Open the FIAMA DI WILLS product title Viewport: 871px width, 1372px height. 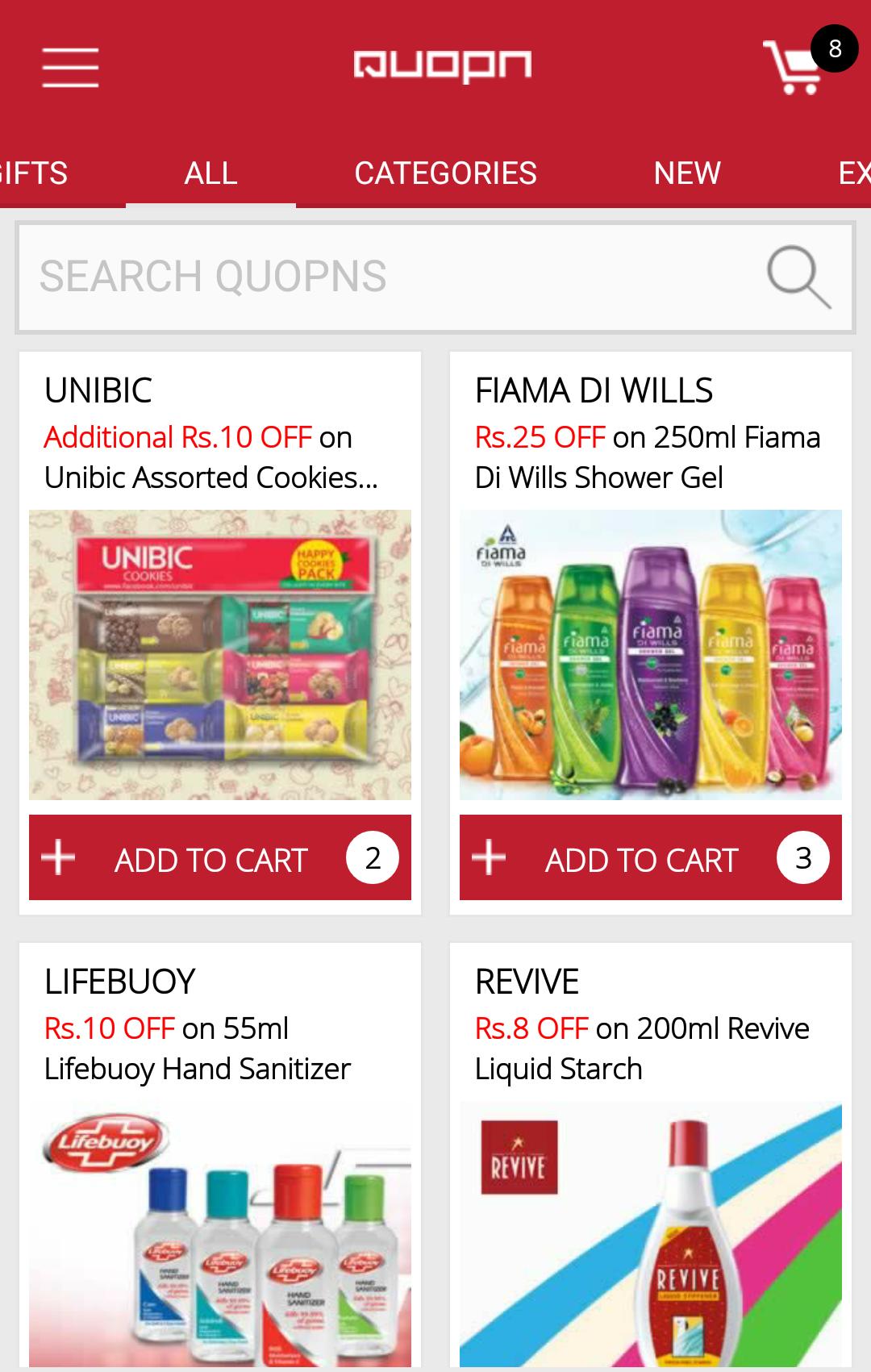click(593, 390)
